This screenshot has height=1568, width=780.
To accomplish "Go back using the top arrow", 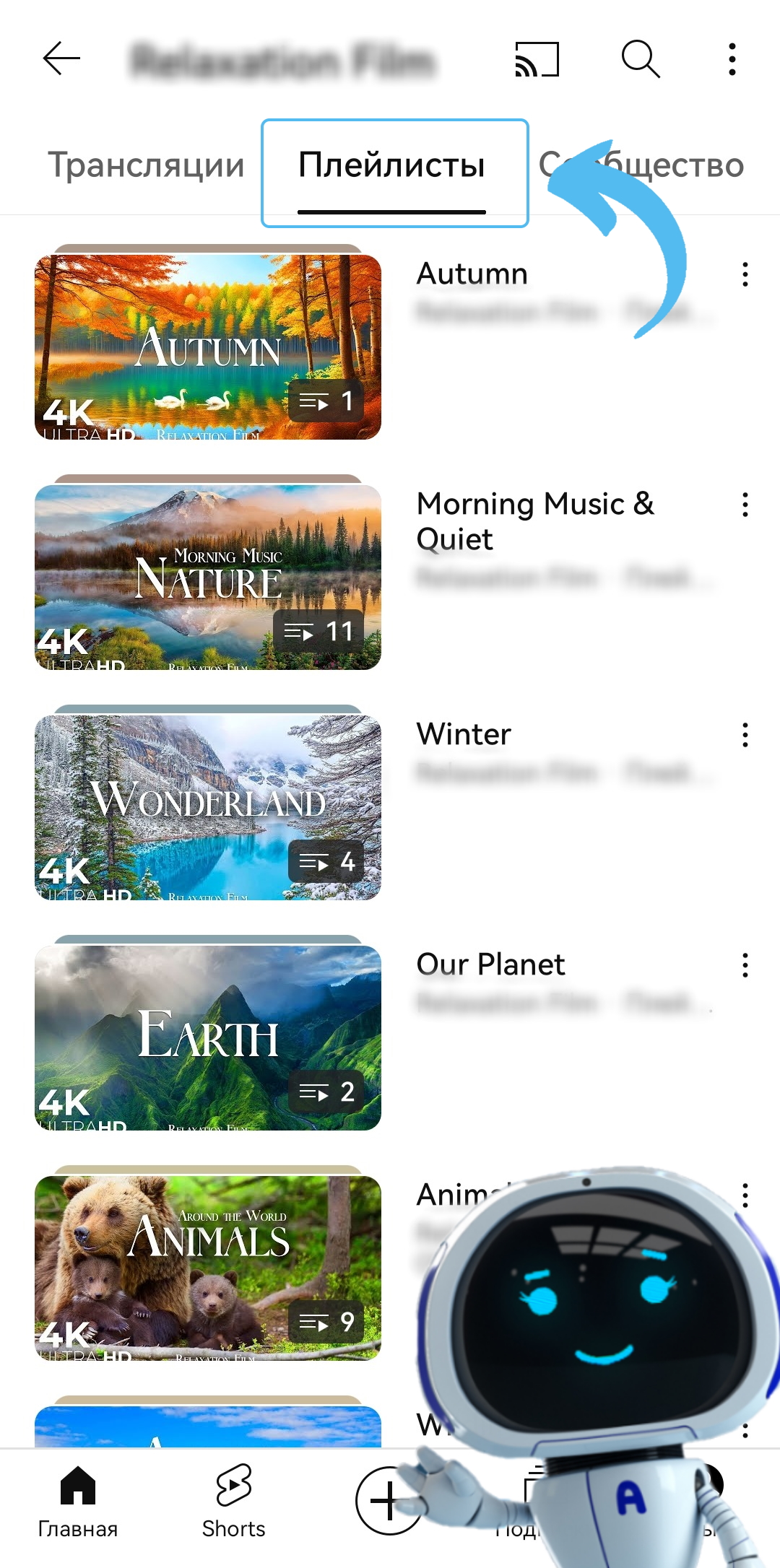I will pyautogui.click(x=61, y=58).
